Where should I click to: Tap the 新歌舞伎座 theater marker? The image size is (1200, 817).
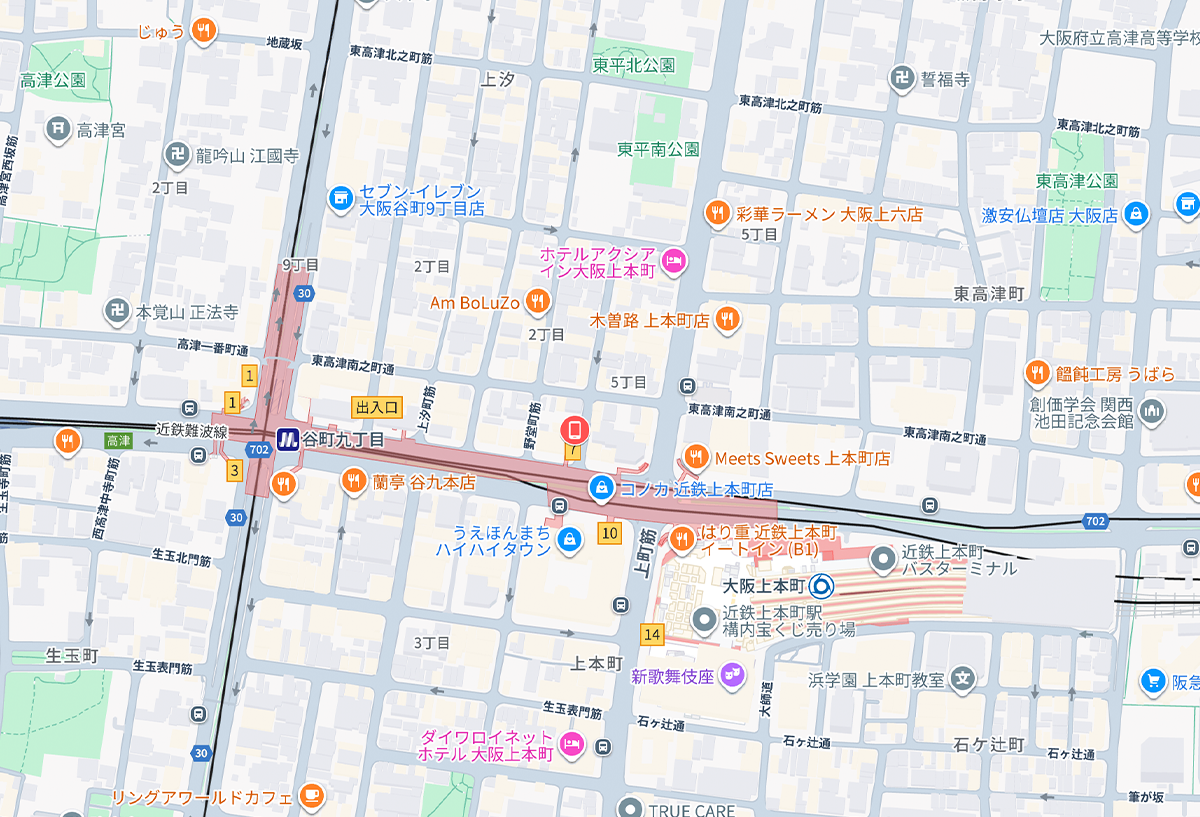point(735,674)
